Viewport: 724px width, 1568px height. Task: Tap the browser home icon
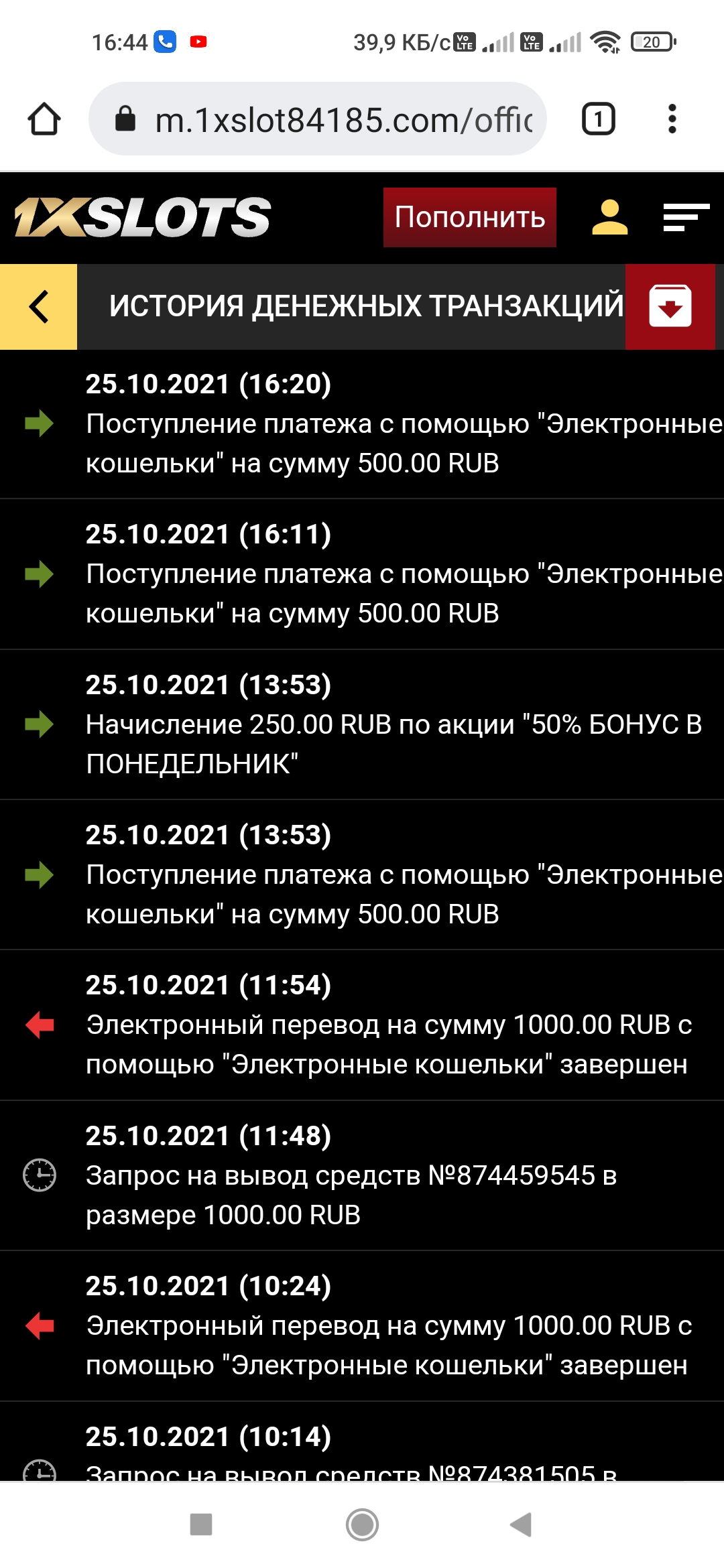tap(44, 120)
